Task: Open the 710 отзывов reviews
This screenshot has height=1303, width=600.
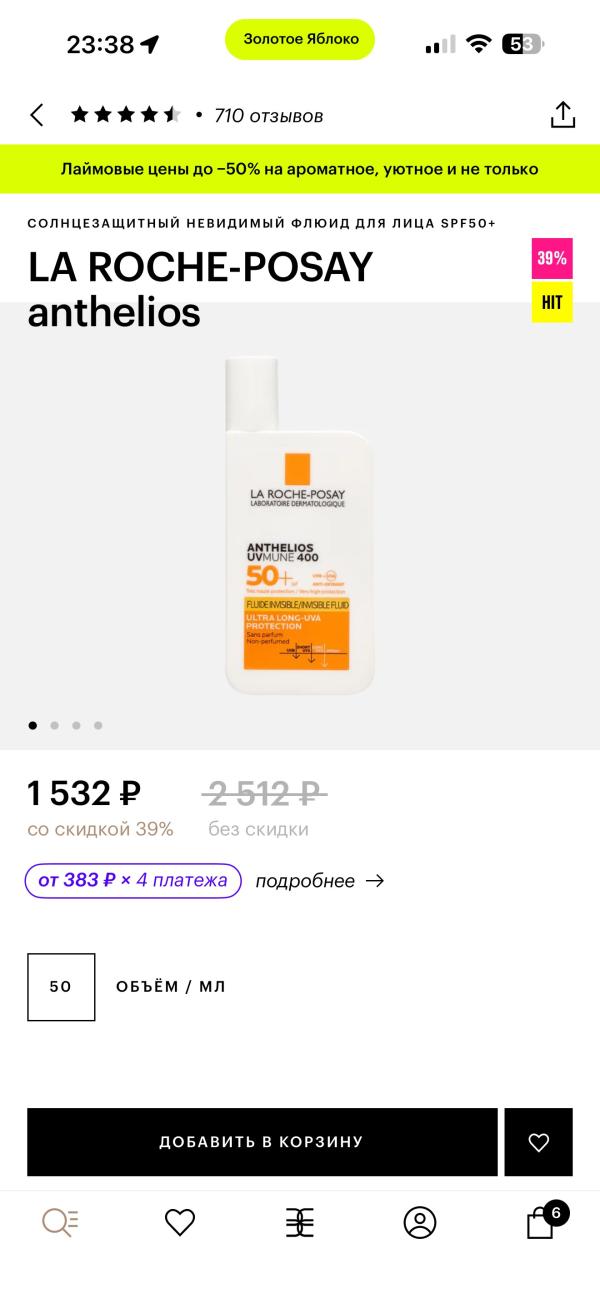Action: point(268,116)
